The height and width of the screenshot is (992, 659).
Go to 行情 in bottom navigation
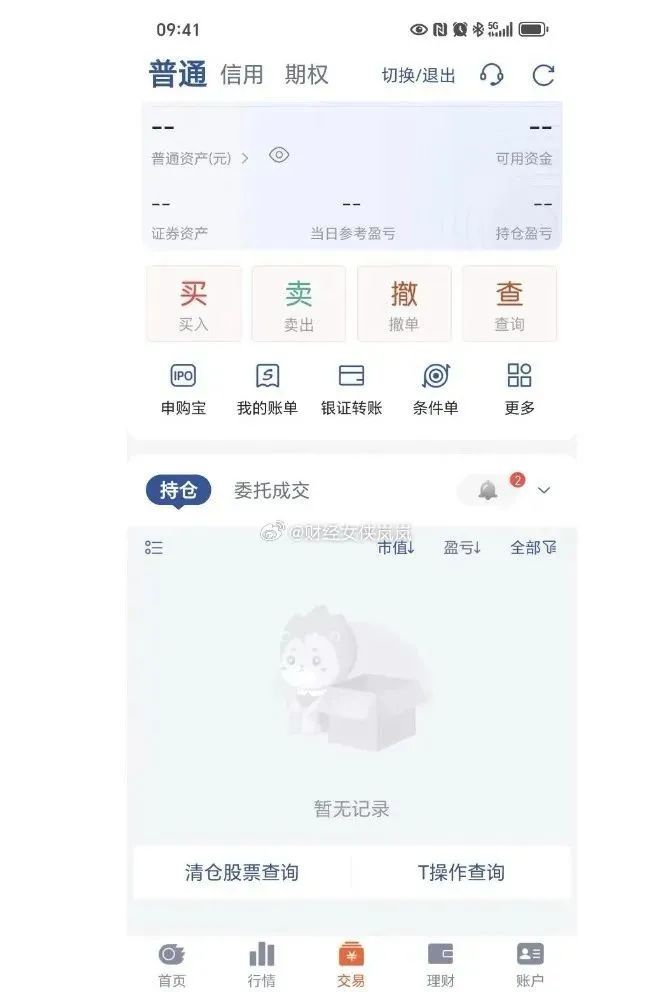pyautogui.click(x=261, y=964)
